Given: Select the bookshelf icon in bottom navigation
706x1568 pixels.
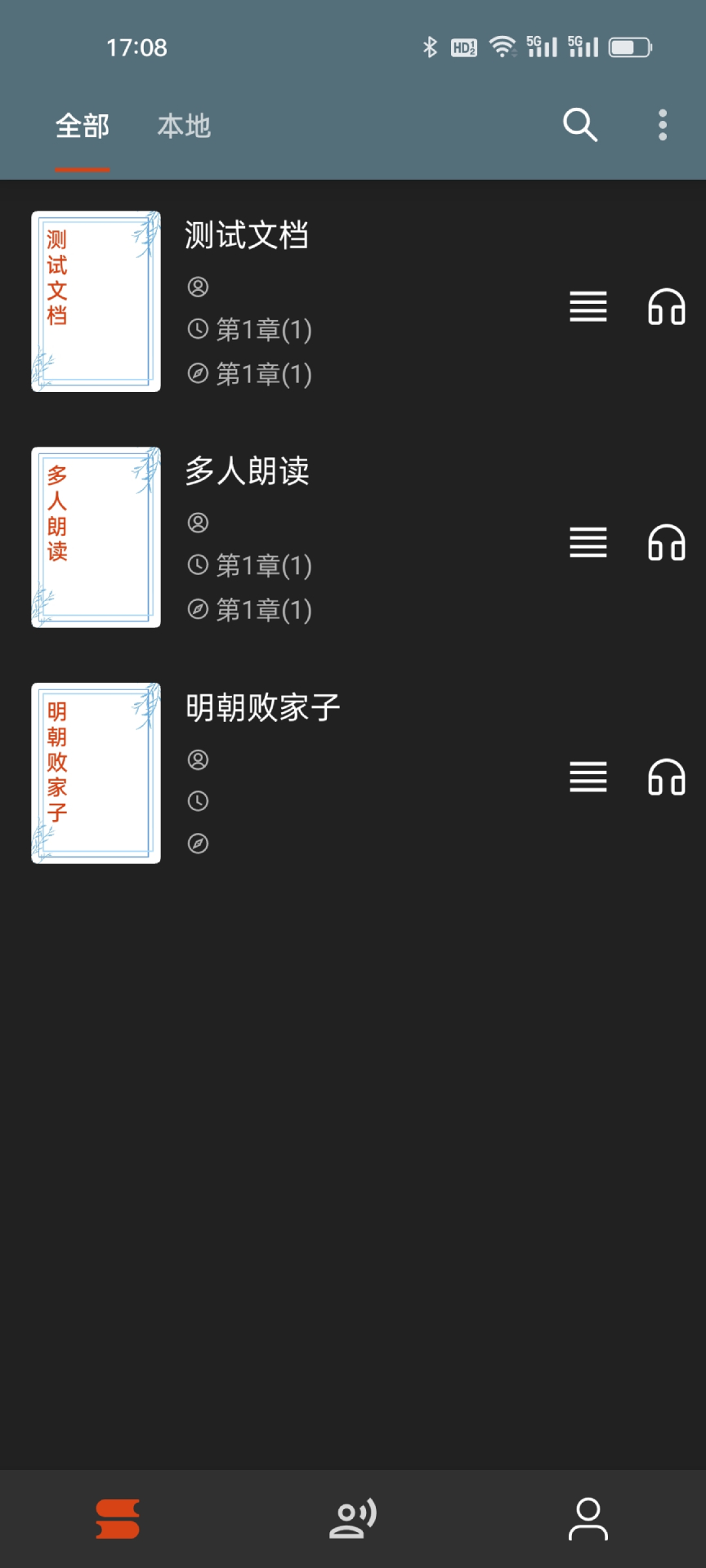Looking at the screenshot, I should point(118,1517).
